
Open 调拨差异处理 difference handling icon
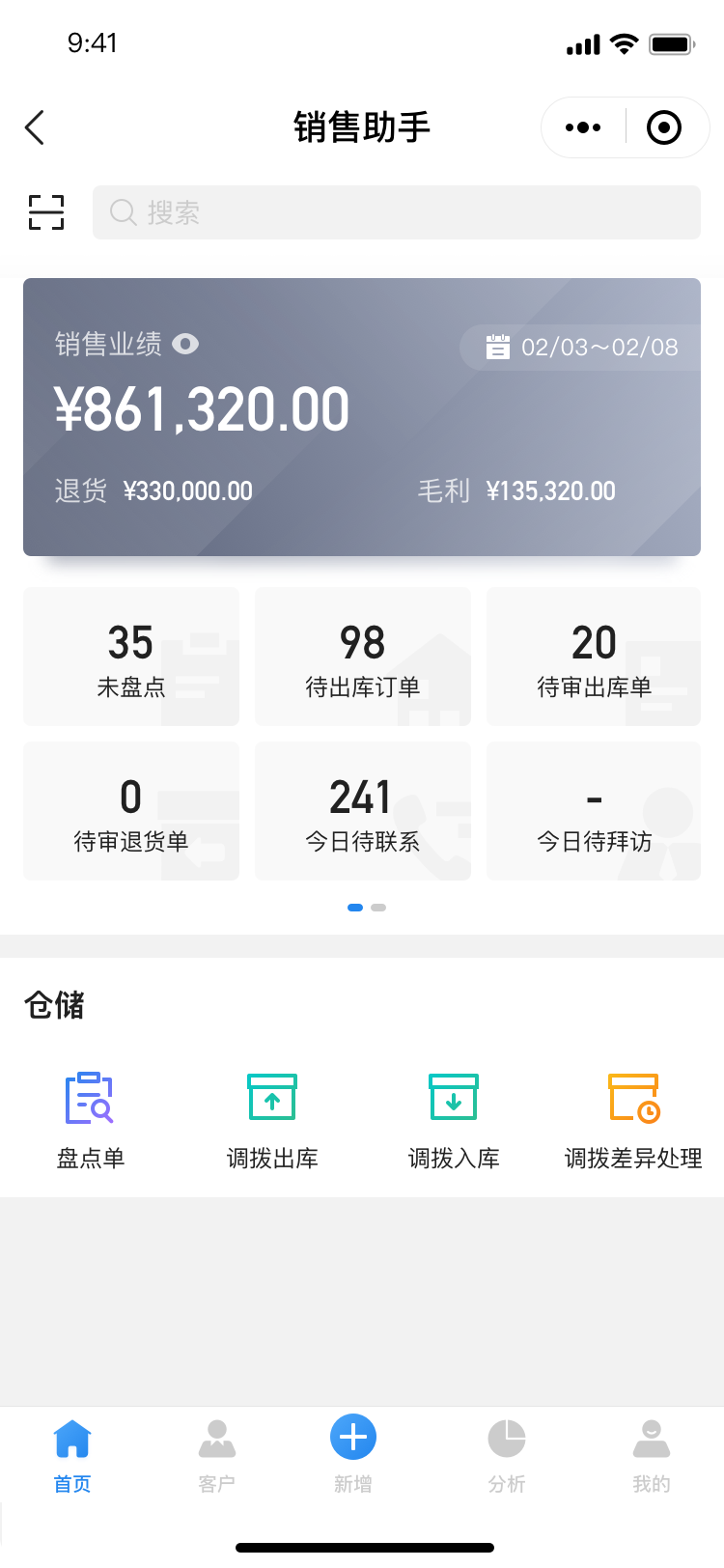point(632,1098)
